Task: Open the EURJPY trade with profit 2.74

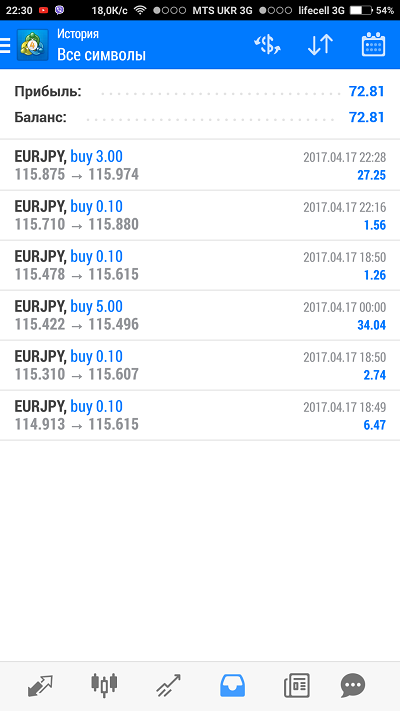Action: (200, 365)
